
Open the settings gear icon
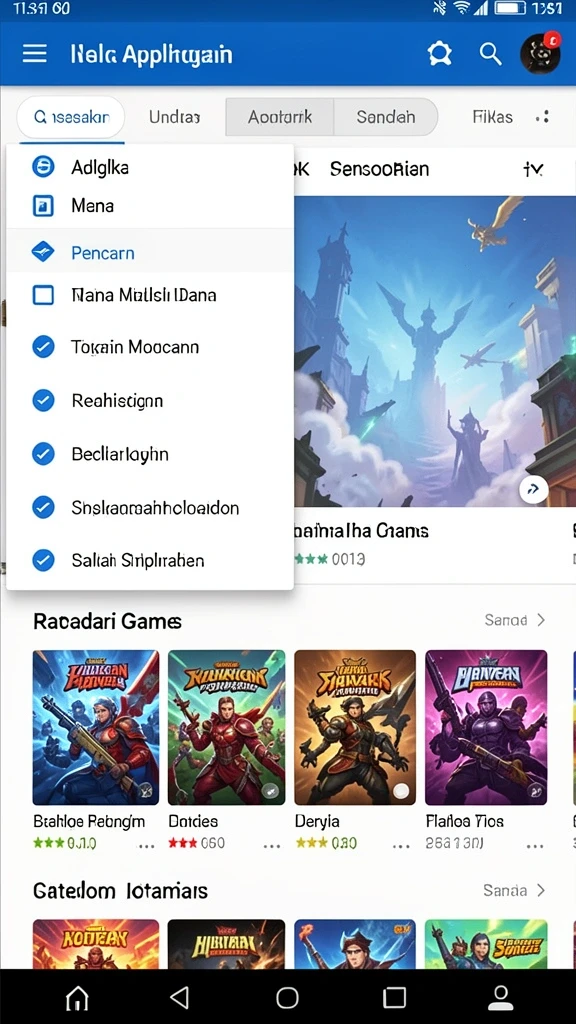pyautogui.click(x=440, y=54)
